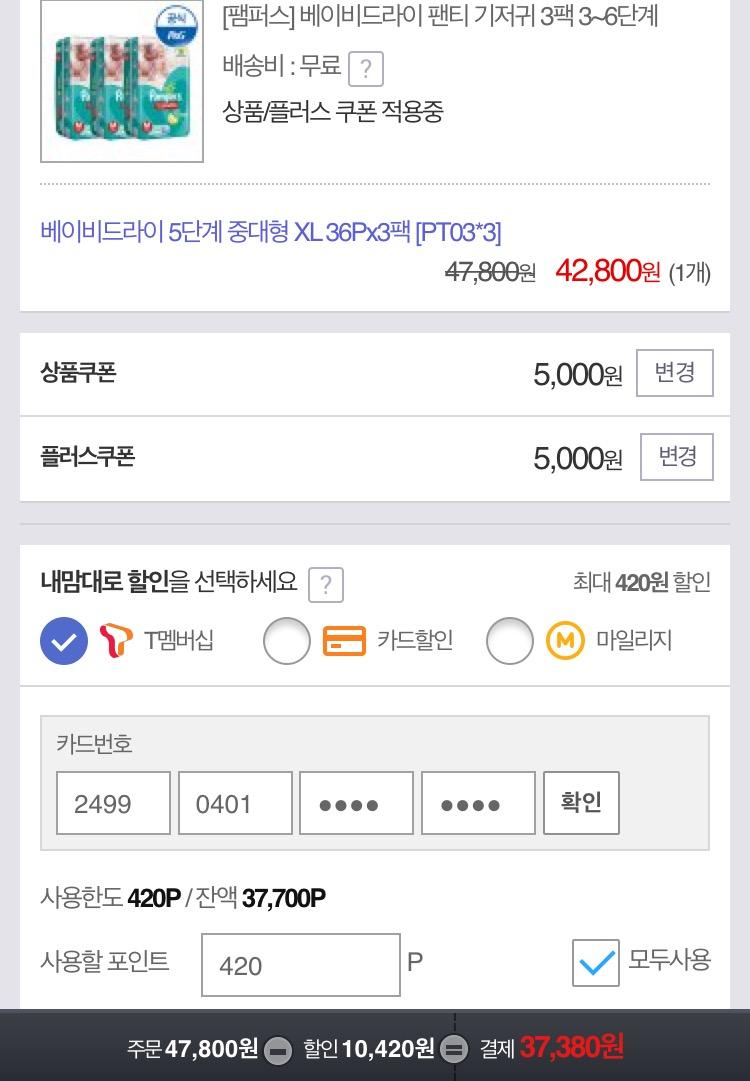Select T멤버십 discount option

(x=64, y=641)
